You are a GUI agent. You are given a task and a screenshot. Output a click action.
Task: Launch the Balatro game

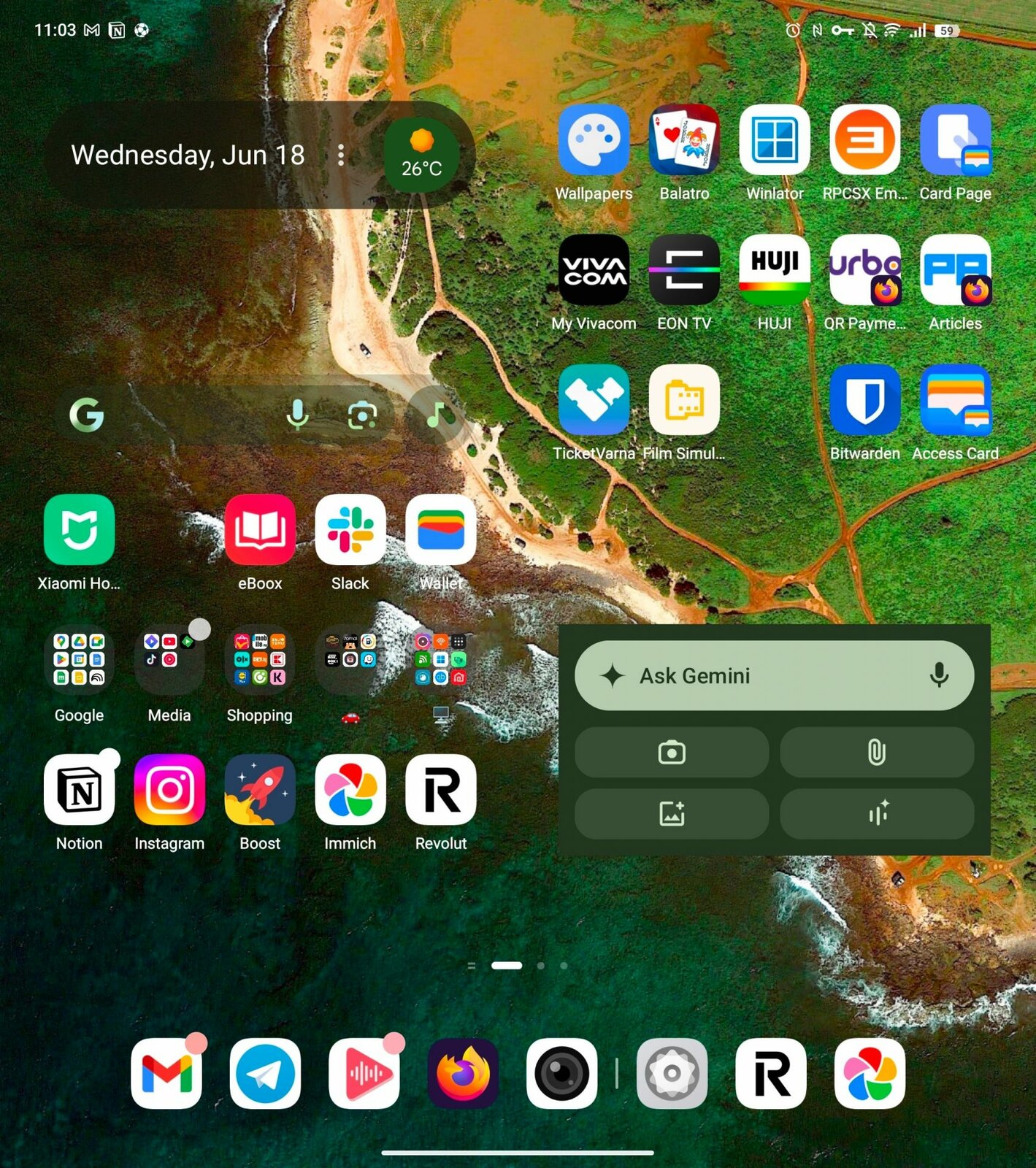click(683, 140)
